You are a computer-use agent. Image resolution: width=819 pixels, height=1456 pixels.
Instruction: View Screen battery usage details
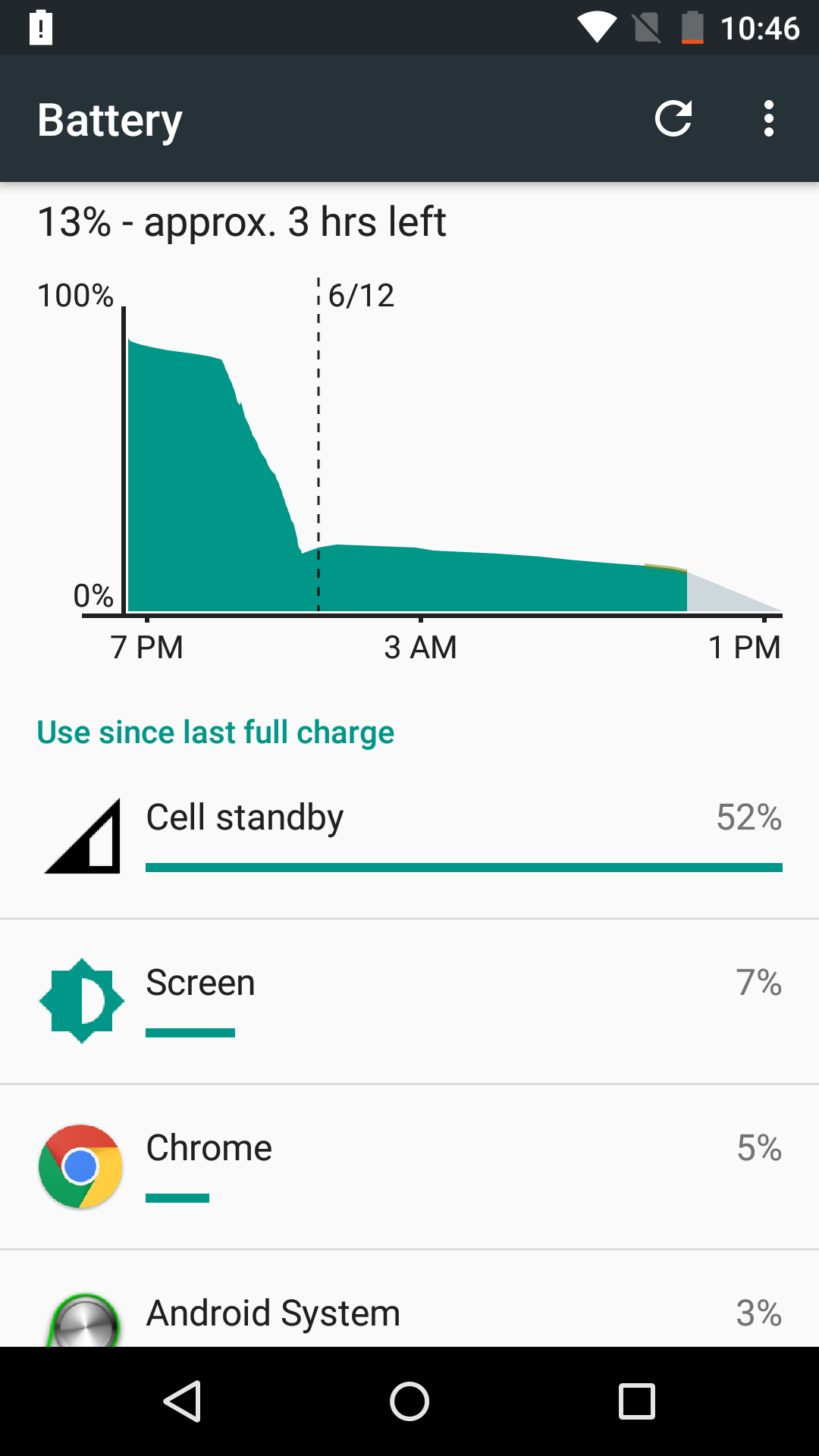click(409, 1001)
